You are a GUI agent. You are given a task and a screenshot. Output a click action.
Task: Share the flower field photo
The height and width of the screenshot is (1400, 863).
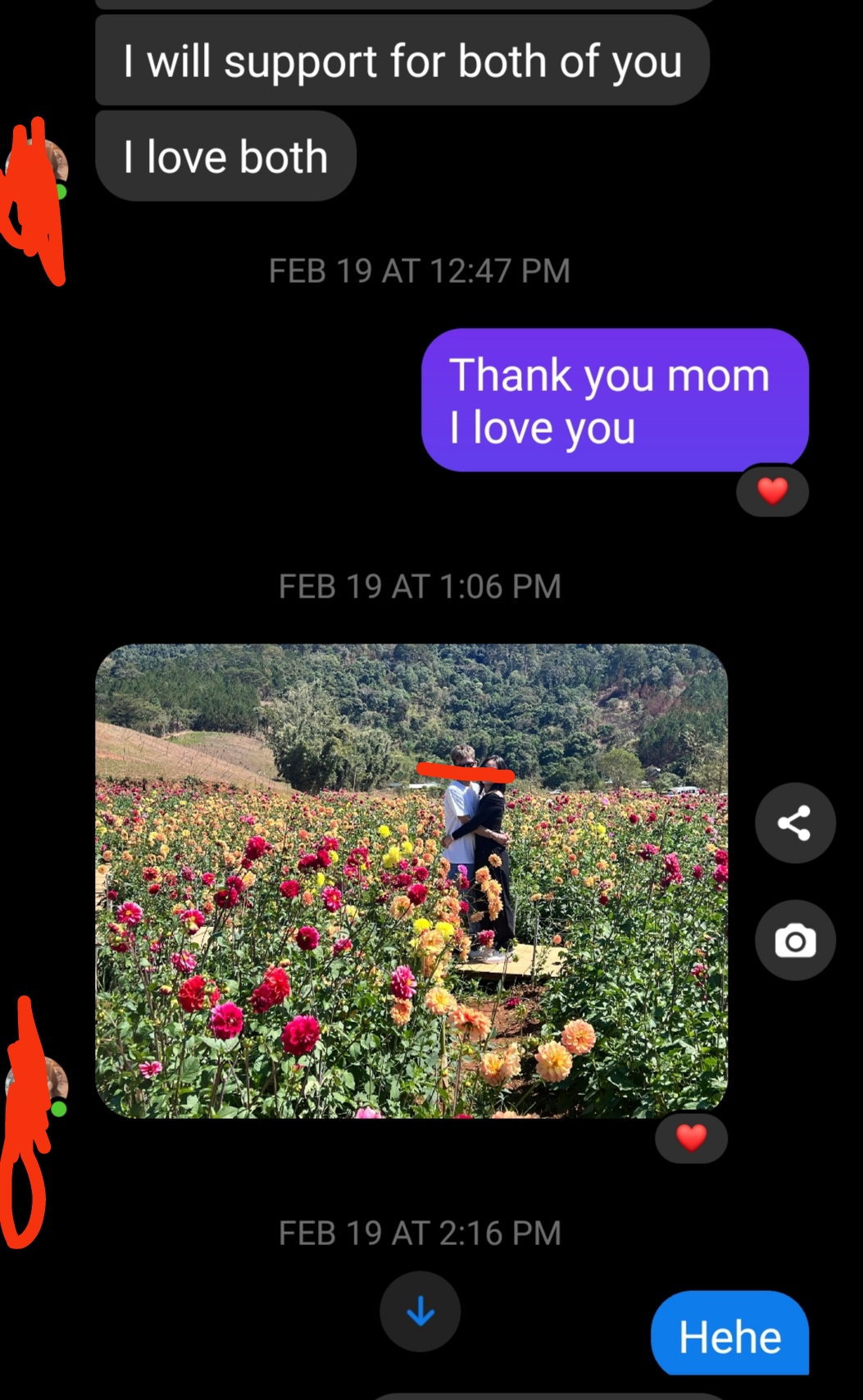794,823
